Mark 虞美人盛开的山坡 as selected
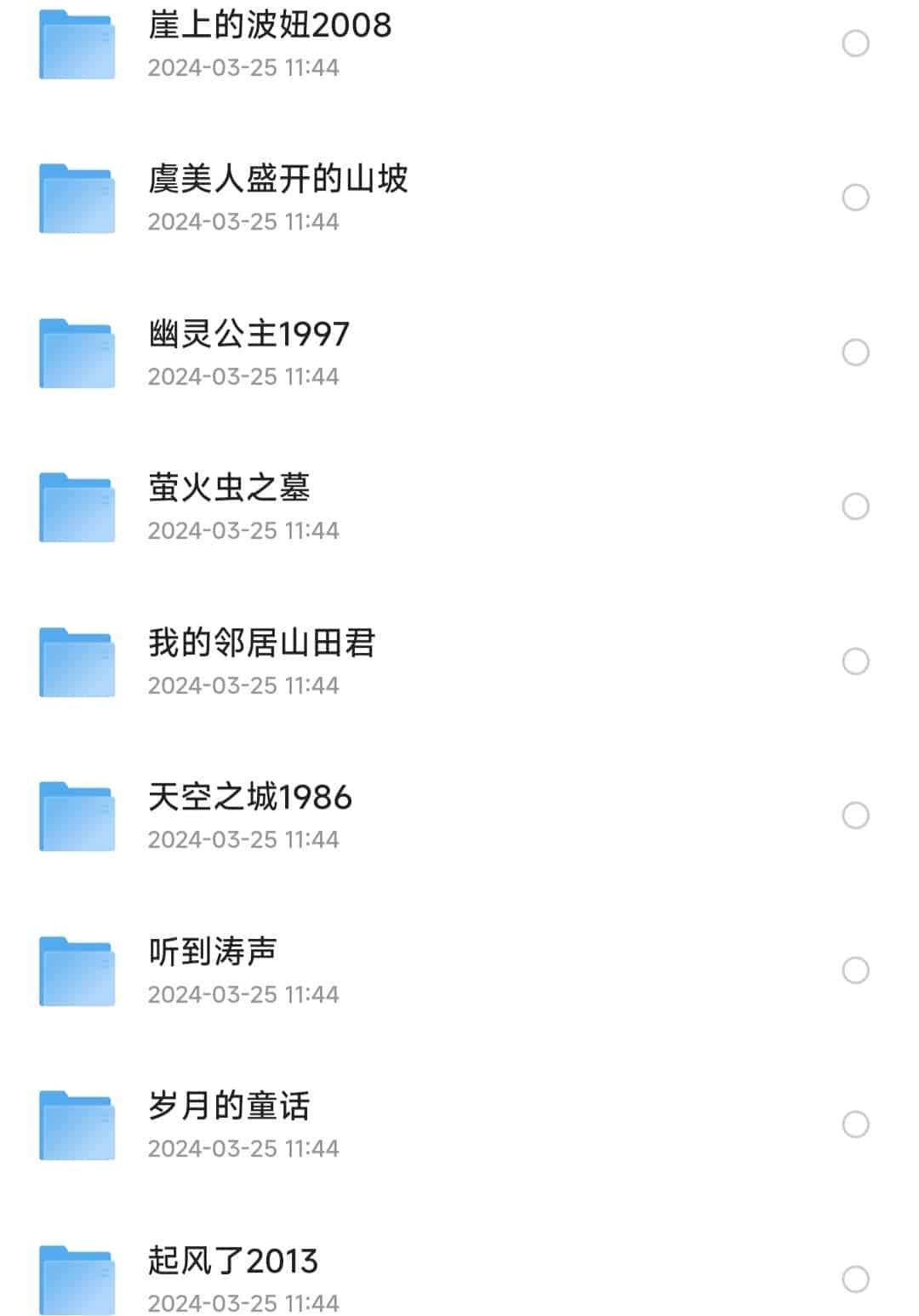This screenshot has width=919, height=1316. click(x=855, y=197)
